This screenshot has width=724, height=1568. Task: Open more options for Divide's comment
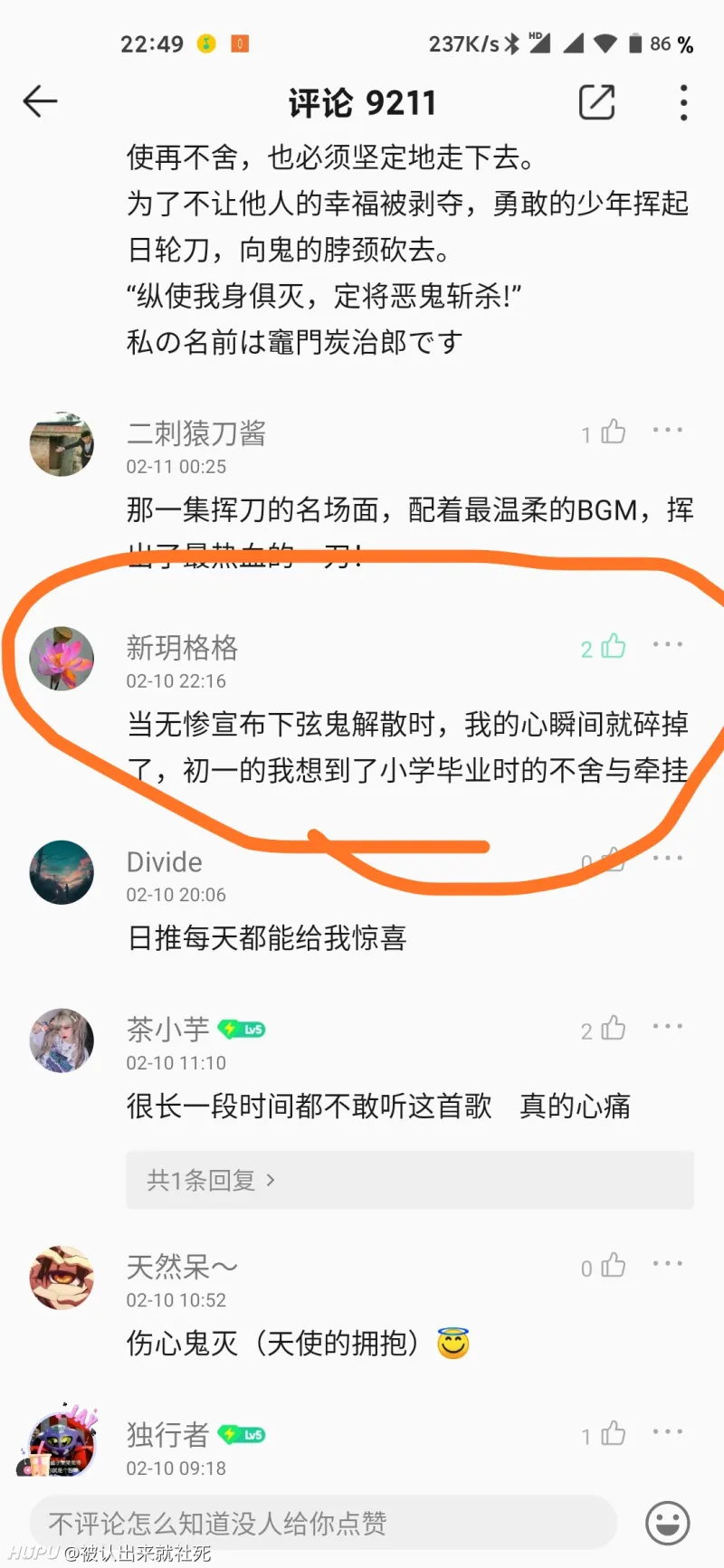pos(667,858)
